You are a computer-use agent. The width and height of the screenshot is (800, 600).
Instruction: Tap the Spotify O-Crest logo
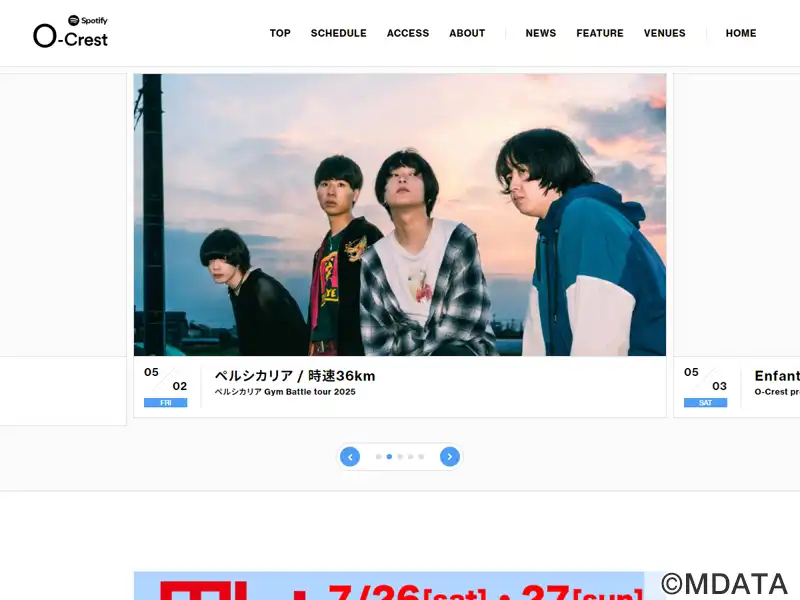71,33
